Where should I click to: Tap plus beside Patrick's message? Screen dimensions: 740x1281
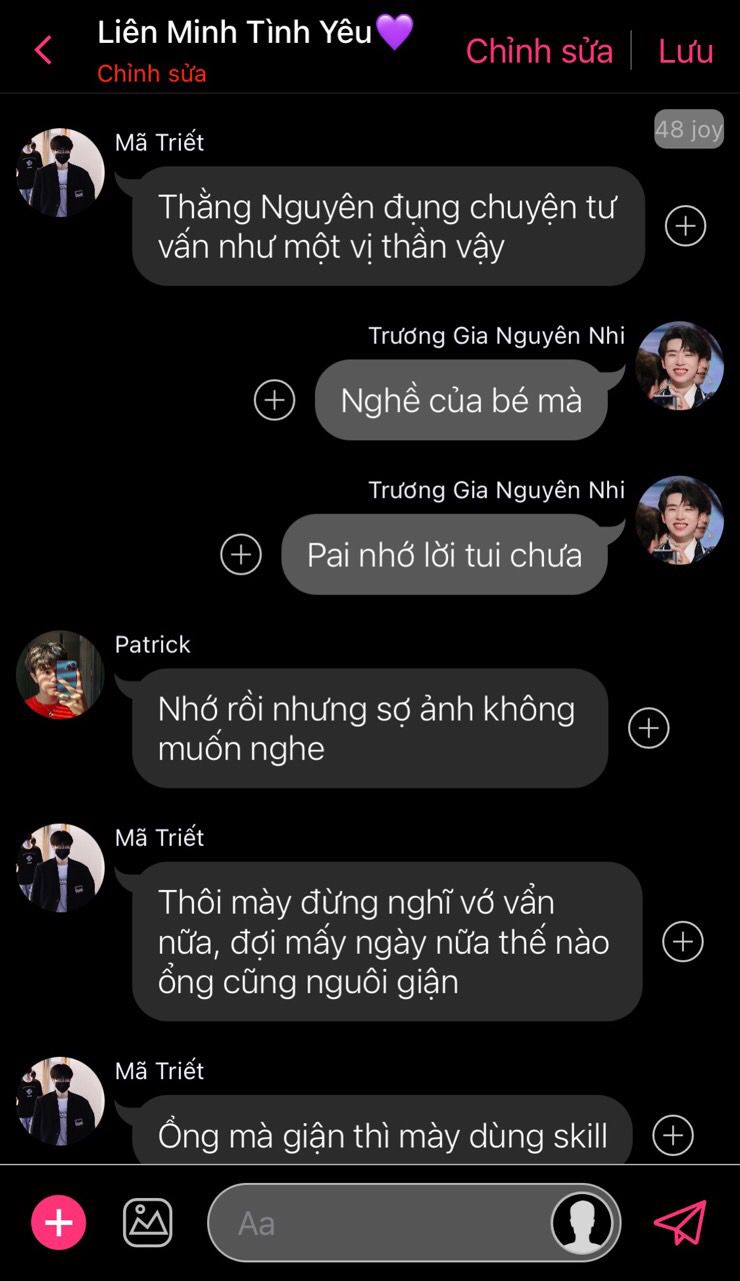pyautogui.click(x=648, y=728)
